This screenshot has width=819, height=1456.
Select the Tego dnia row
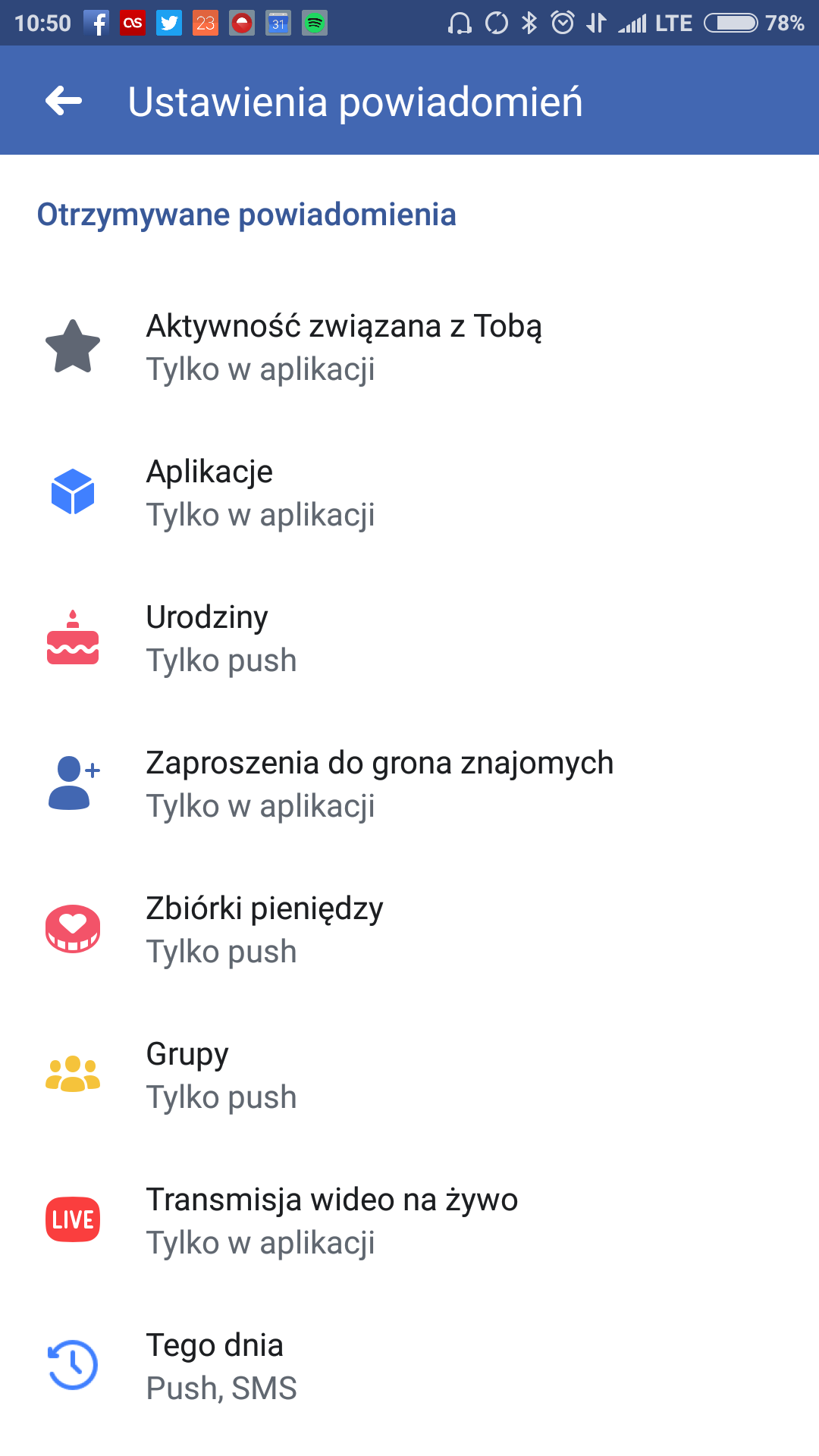[409, 1367]
